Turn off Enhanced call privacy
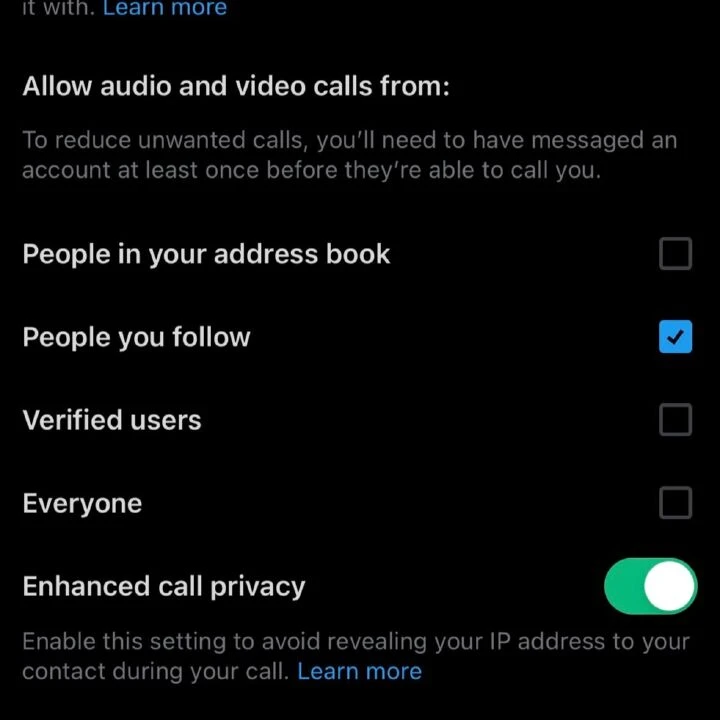The width and height of the screenshot is (720, 720). [x=650, y=586]
